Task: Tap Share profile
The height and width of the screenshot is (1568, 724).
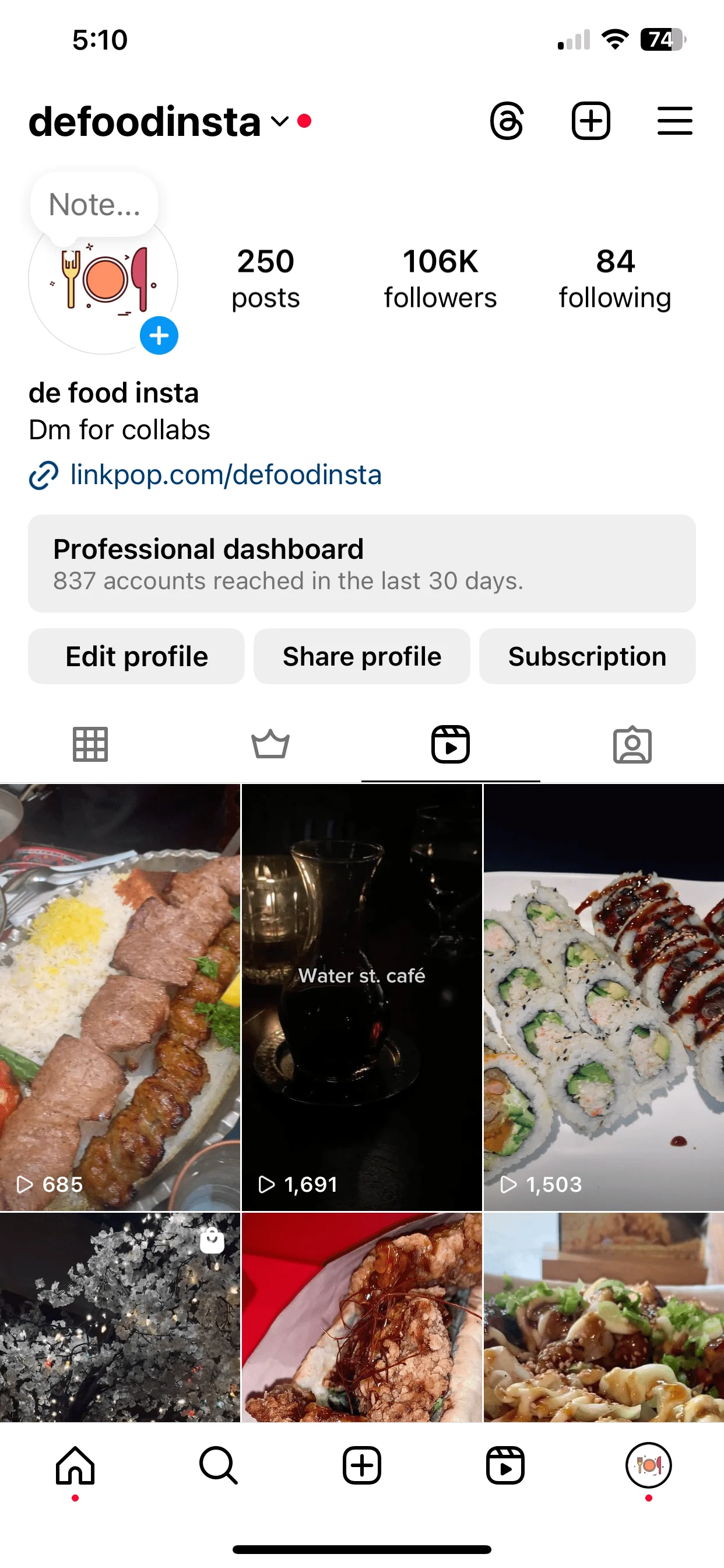Action: [362, 656]
